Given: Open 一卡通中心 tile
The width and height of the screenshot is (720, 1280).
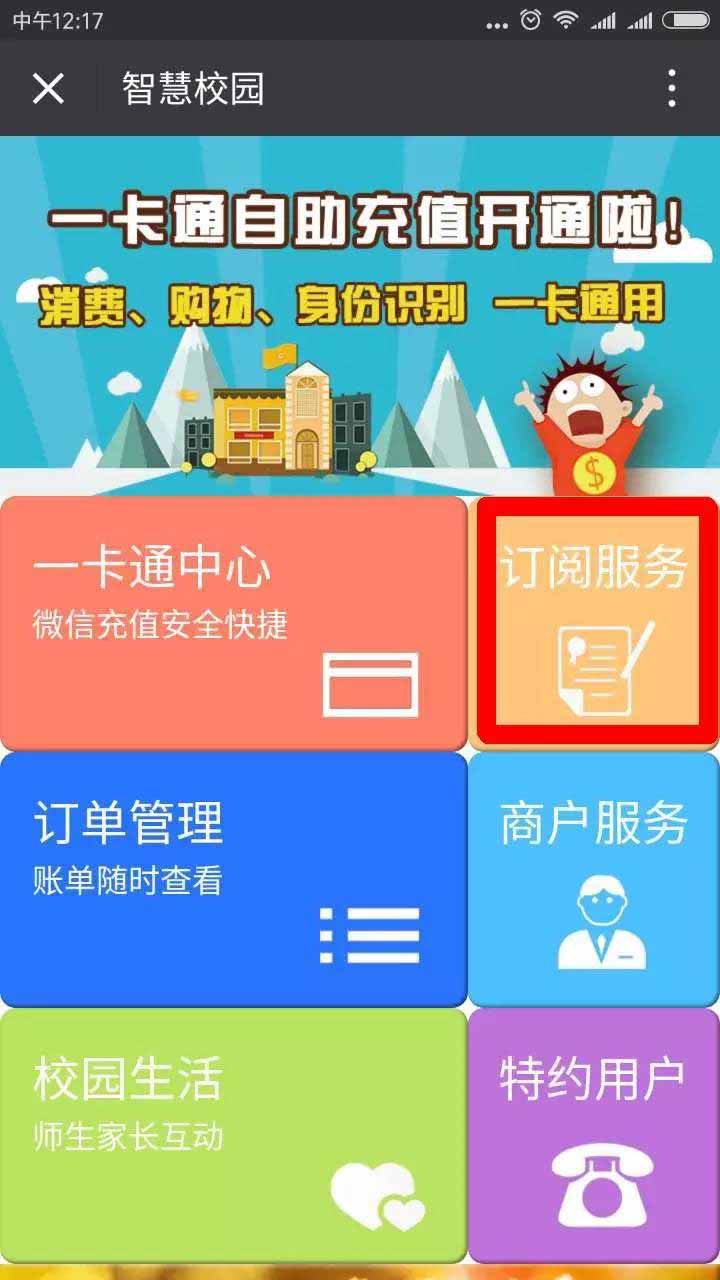Looking at the screenshot, I should (x=233, y=622).
